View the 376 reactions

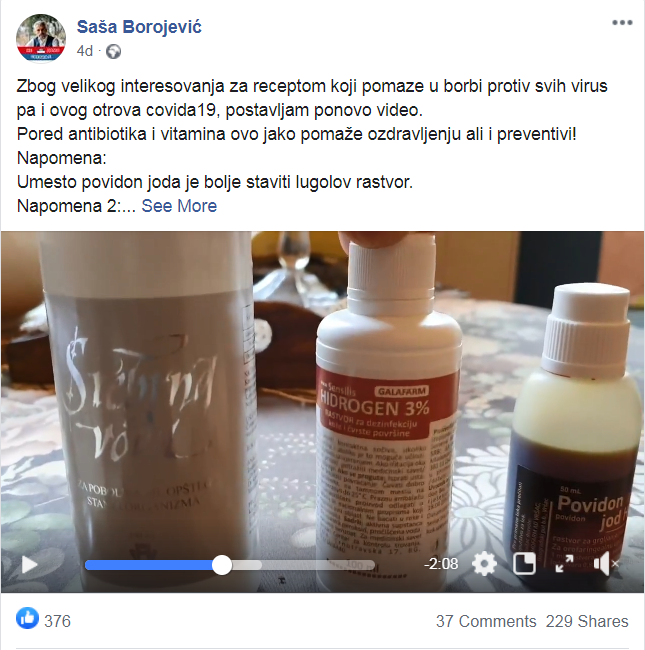(44, 621)
